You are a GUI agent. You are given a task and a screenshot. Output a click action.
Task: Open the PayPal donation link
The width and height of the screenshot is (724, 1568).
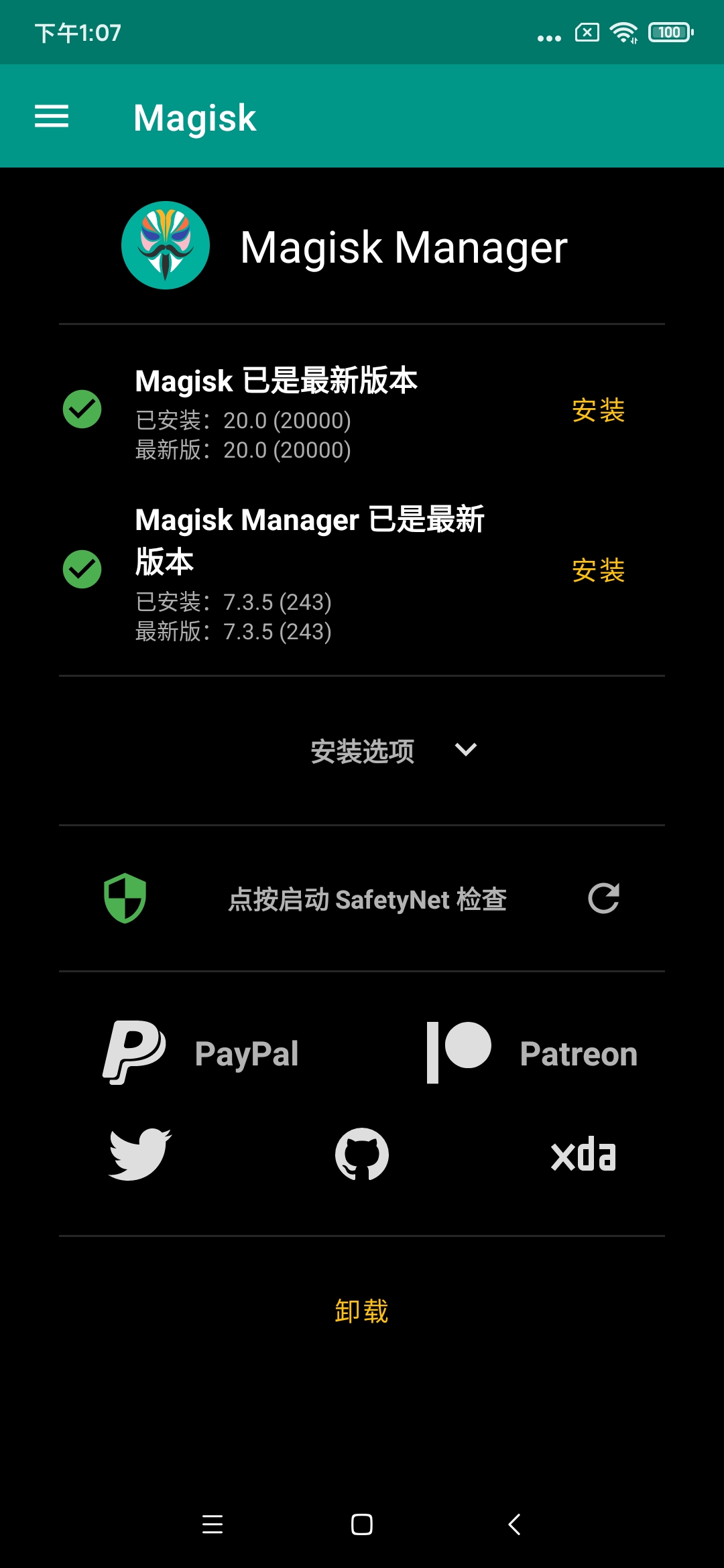tap(201, 1053)
